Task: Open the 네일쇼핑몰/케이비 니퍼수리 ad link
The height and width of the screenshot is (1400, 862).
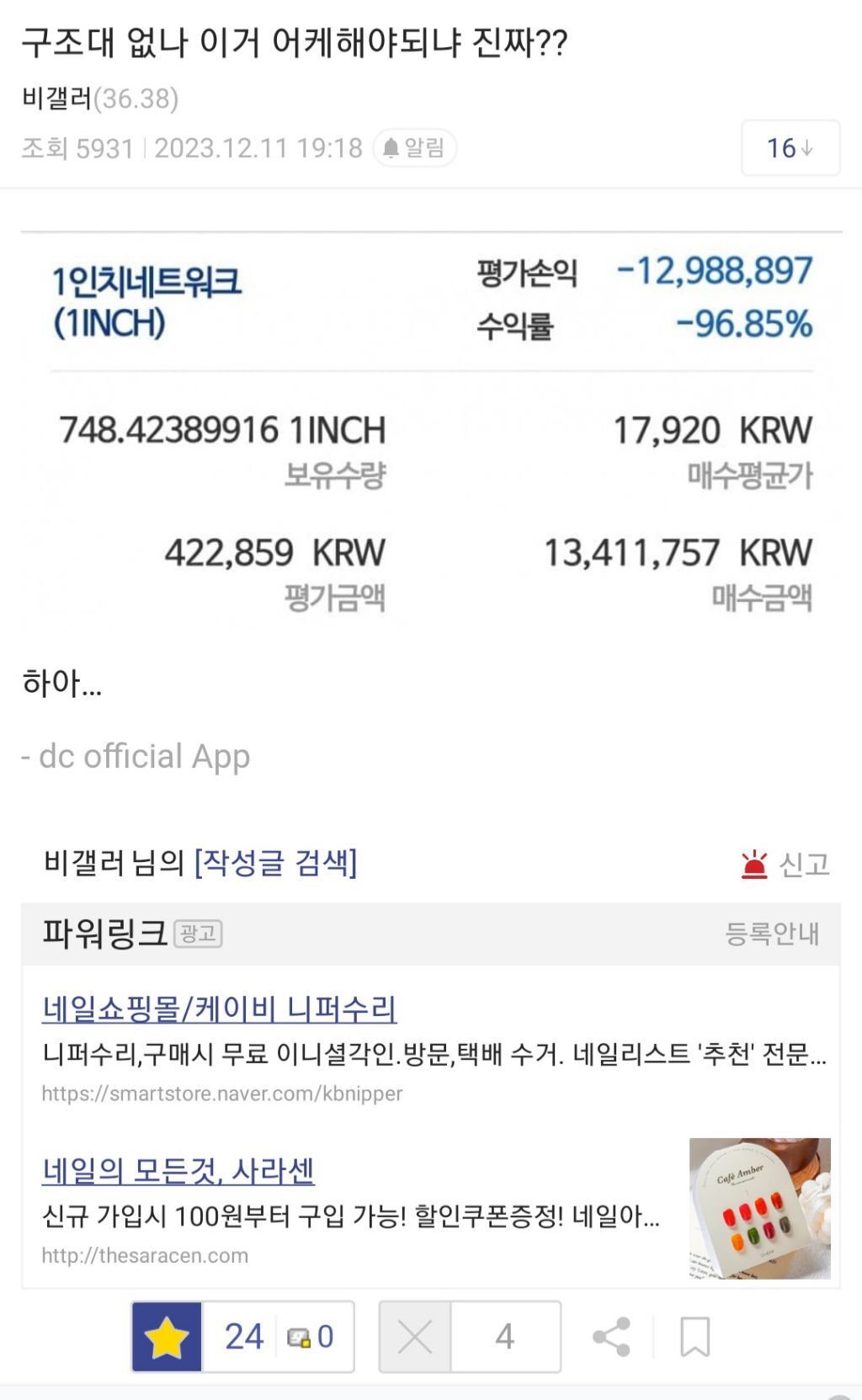Action: point(219,1009)
